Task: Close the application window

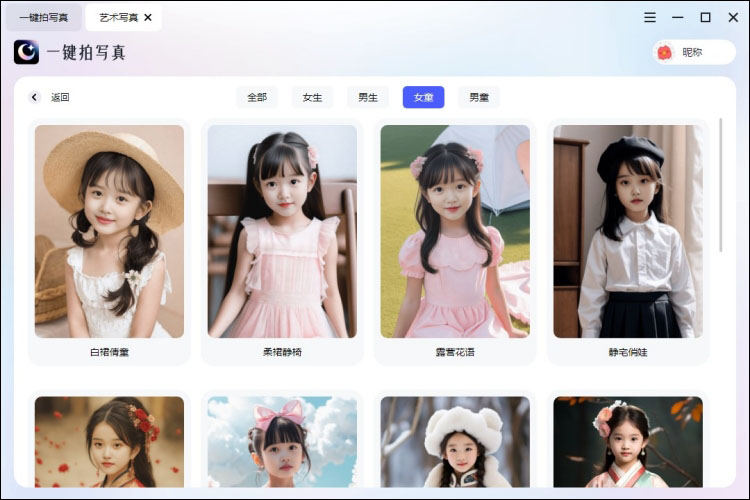Action: (x=732, y=17)
